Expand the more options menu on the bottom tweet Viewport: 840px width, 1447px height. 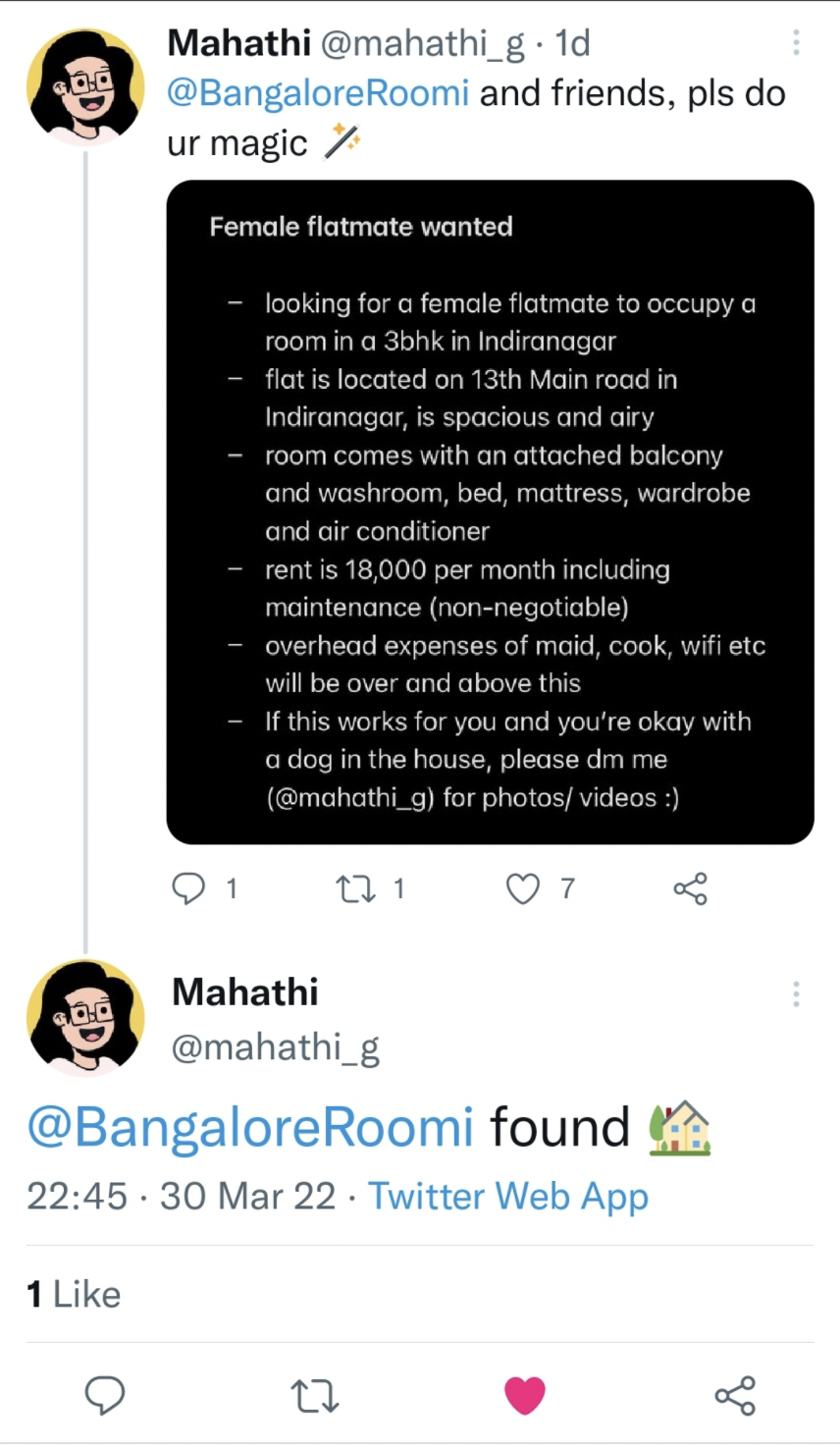tap(796, 994)
